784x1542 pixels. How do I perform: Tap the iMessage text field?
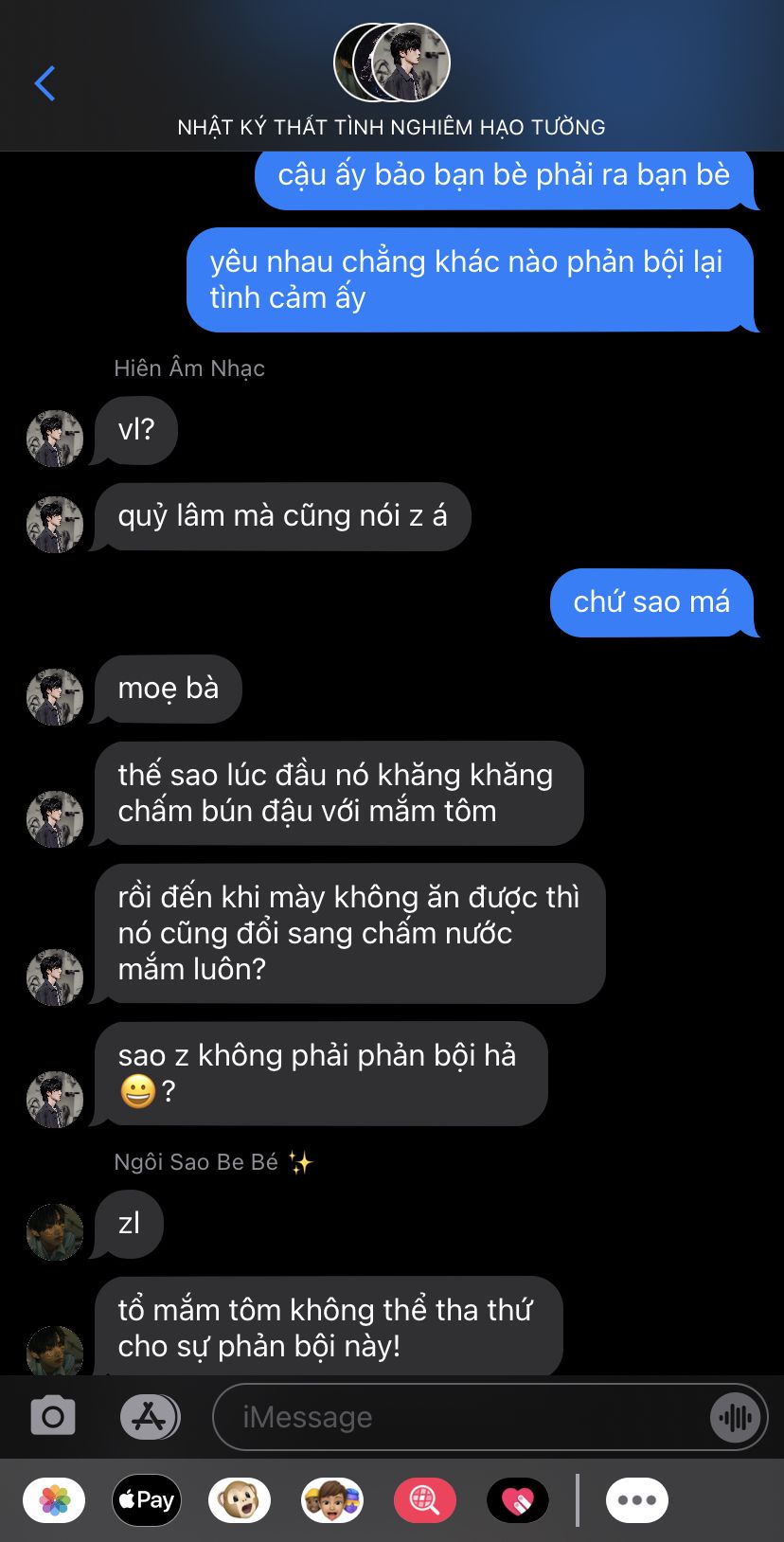coord(464,1417)
